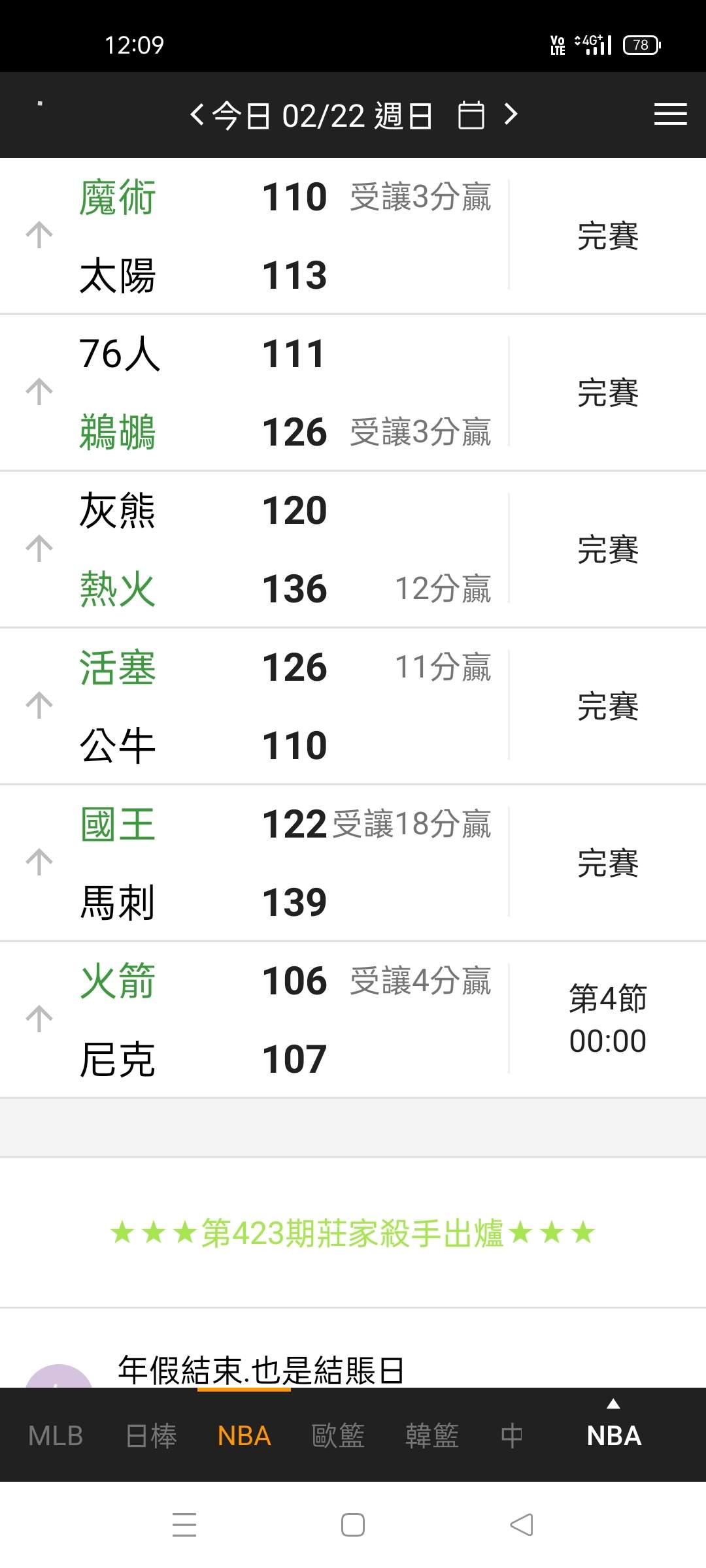Switch to the MLB tab
Image resolution: width=706 pixels, height=1568 pixels.
tap(56, 1436)
